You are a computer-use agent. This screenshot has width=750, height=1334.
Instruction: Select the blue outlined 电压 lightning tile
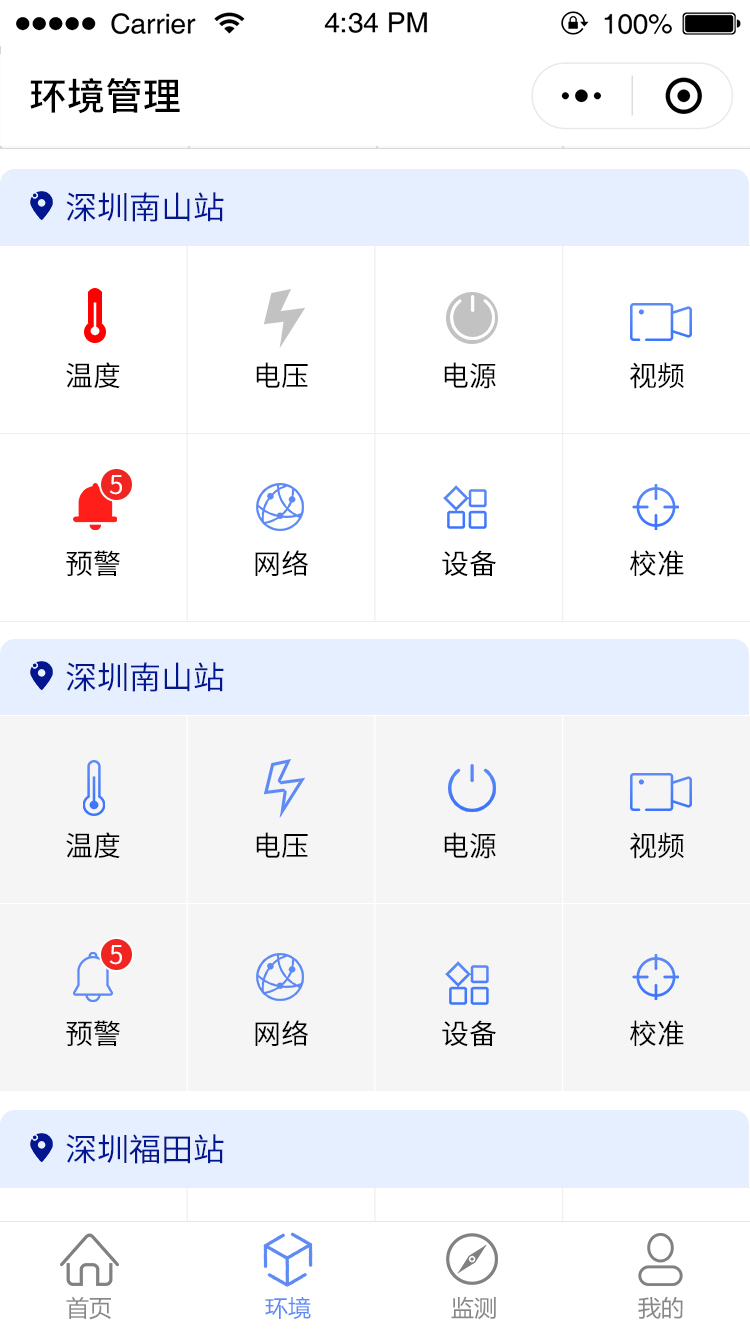click(x=281, y=809)
